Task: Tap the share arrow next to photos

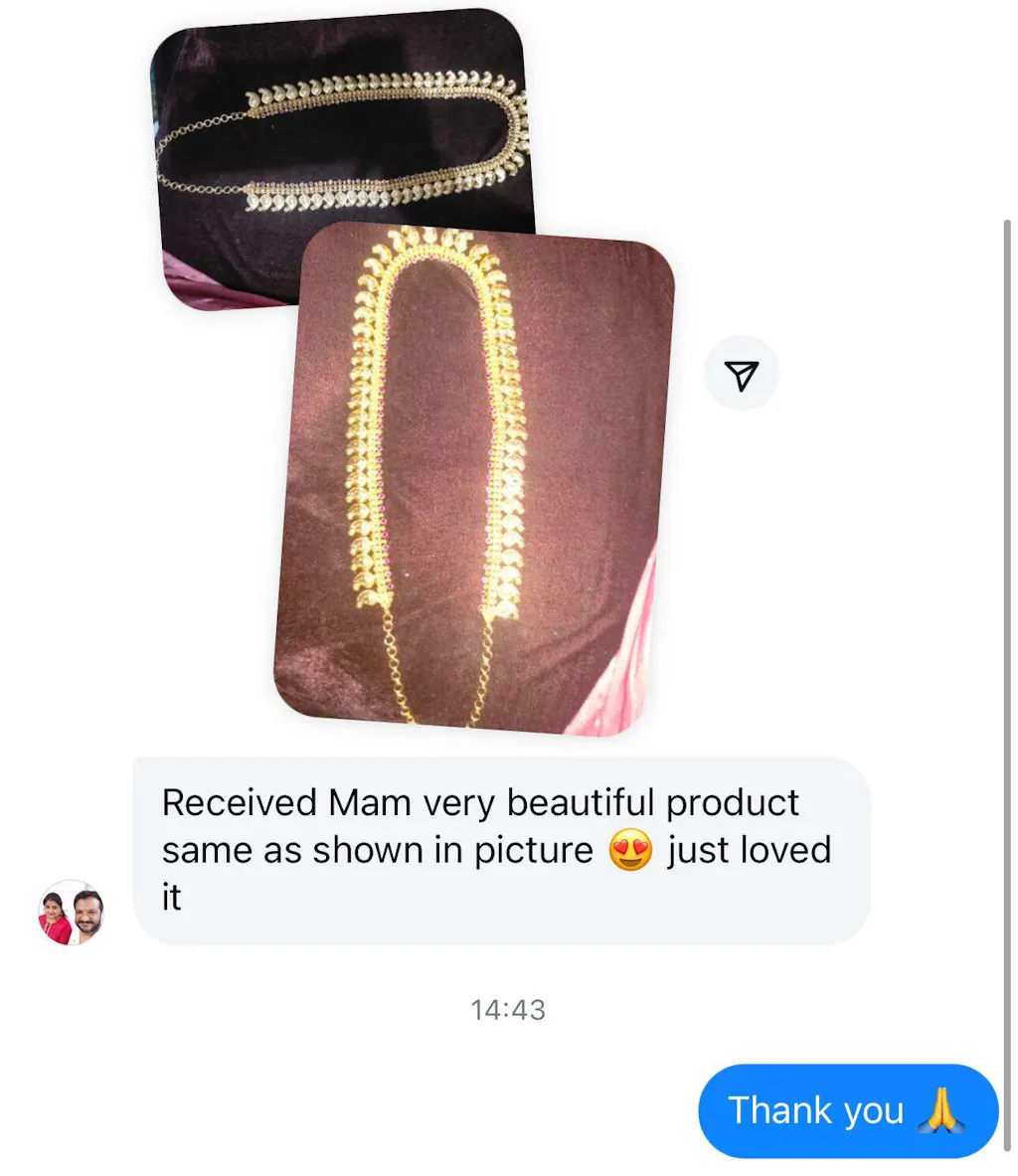Action: tap(741, 374)
